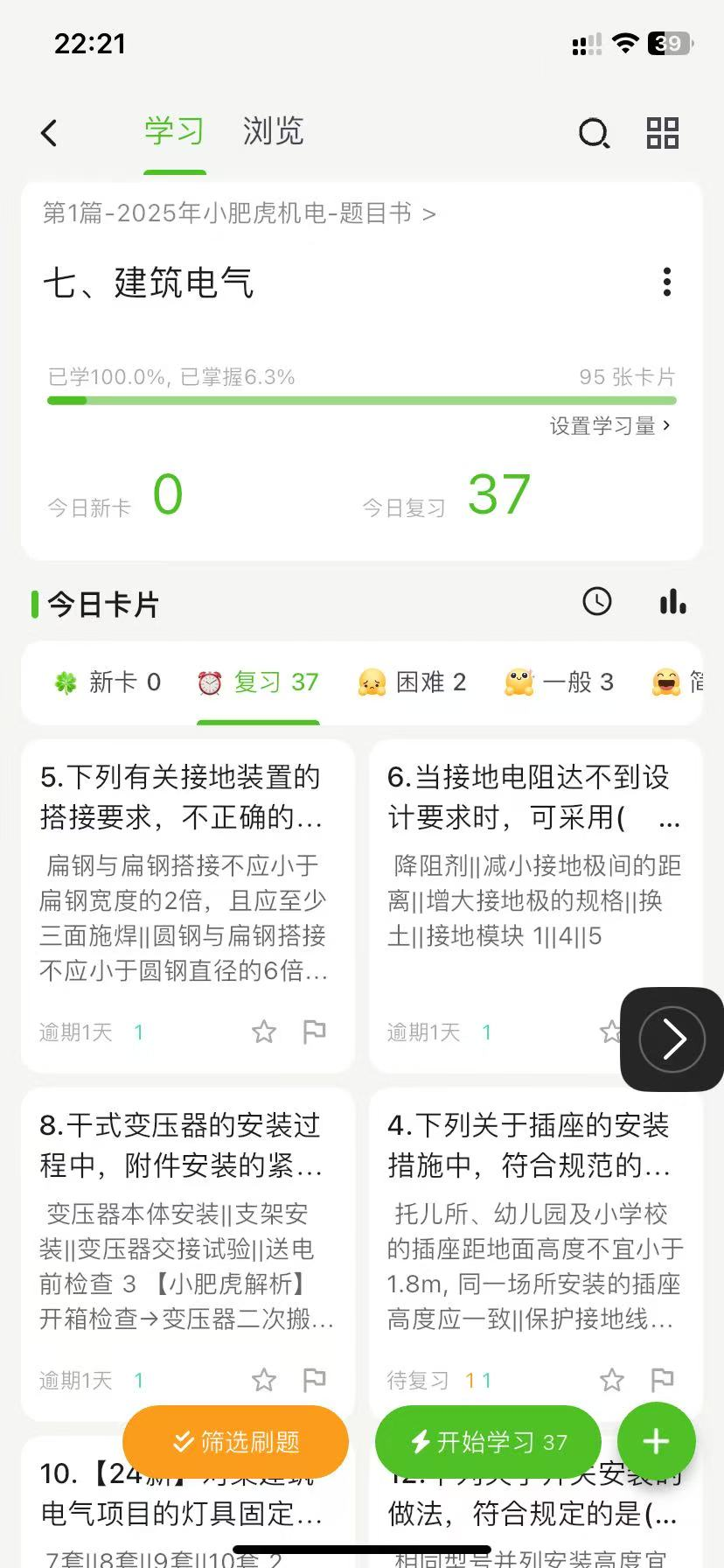Go back with the top-left arrow
724x1568 pixels.
click(50, 133)
